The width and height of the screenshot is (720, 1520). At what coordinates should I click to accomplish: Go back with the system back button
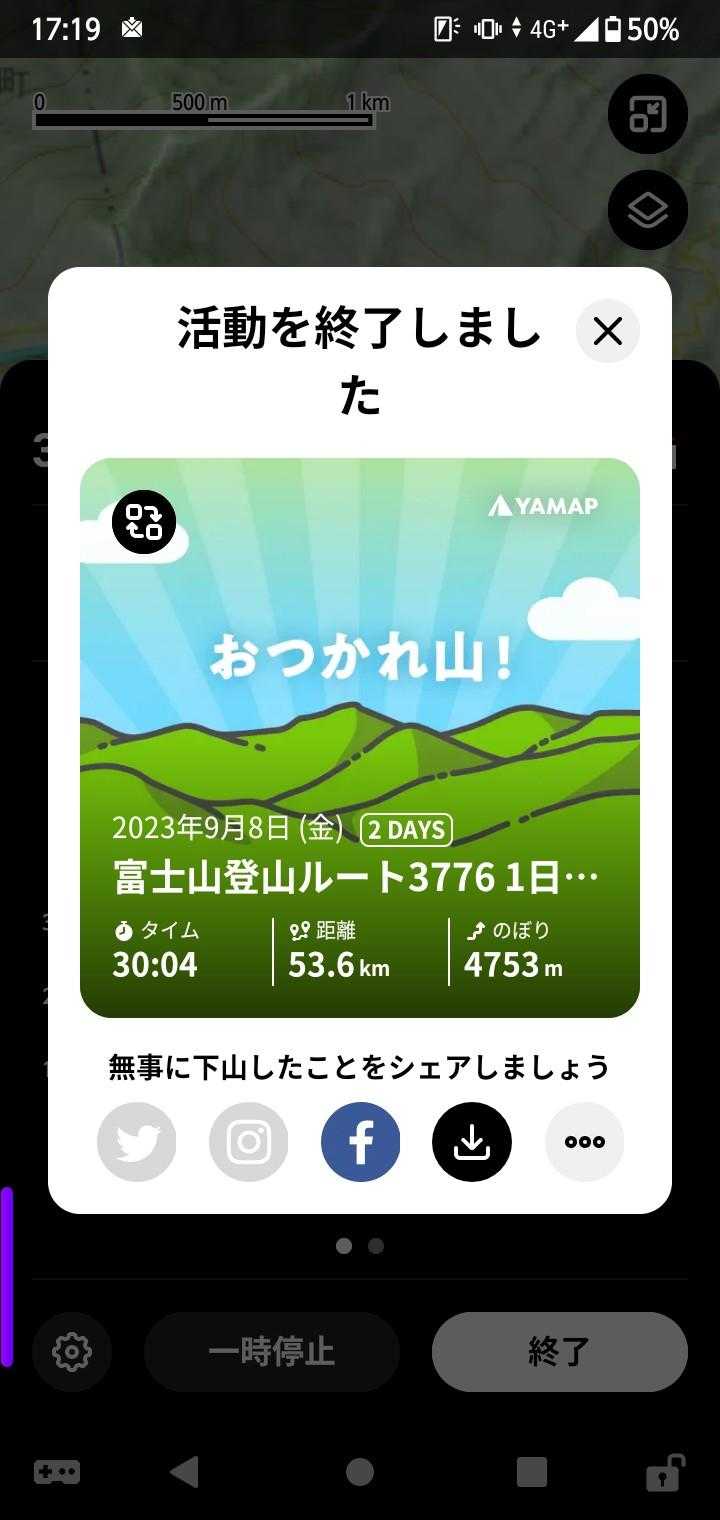[x=184, y=1472]
